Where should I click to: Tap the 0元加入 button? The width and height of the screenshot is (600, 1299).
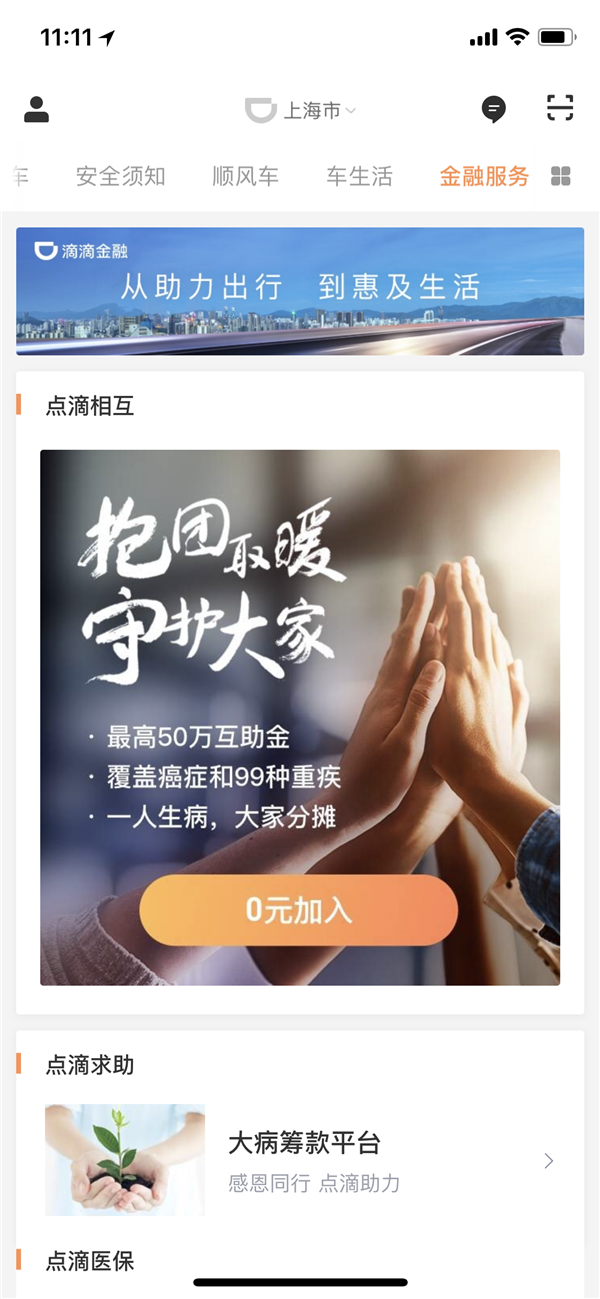[x=299, y=910]
